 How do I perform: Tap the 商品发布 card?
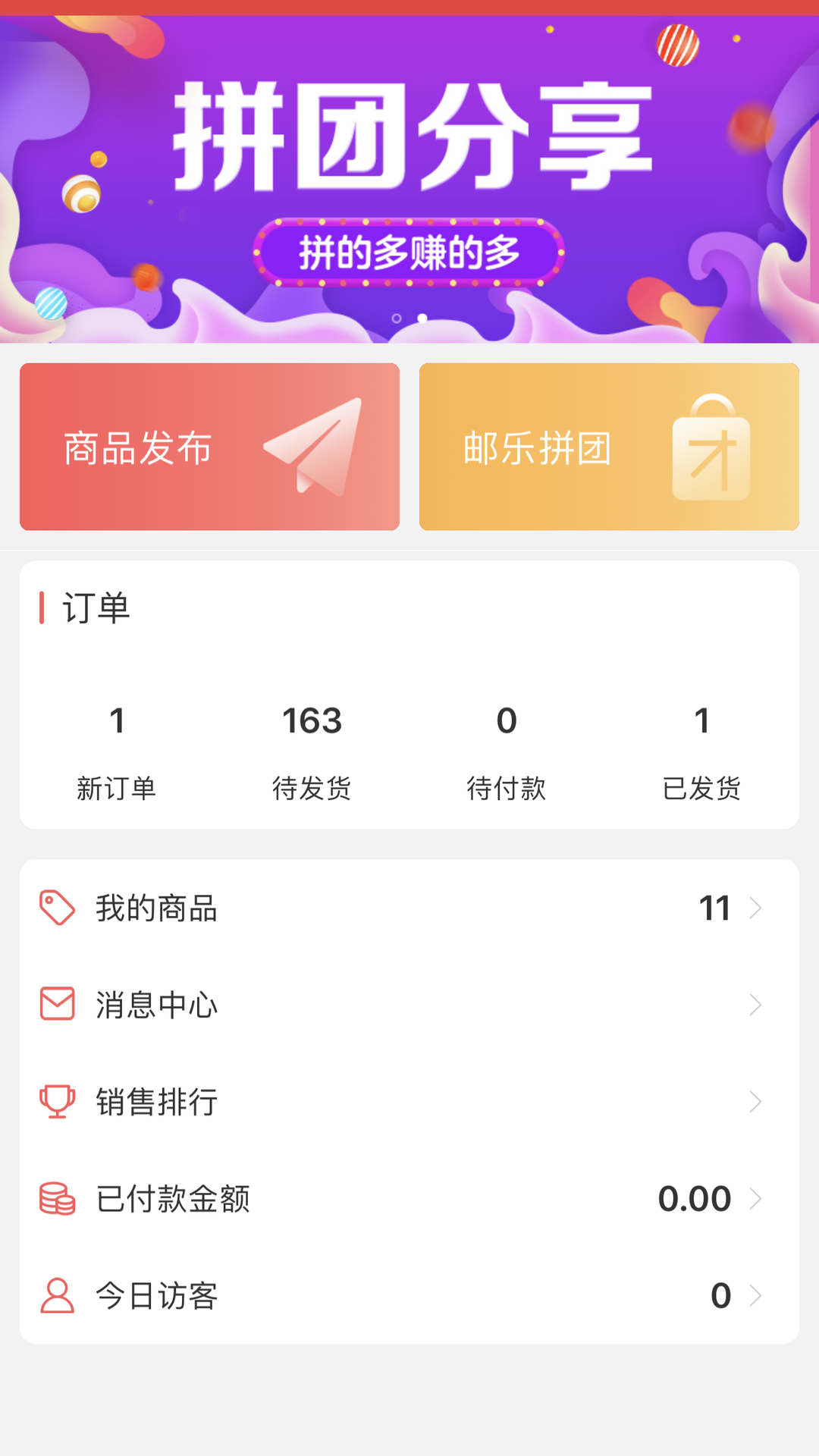coord(209,447)
